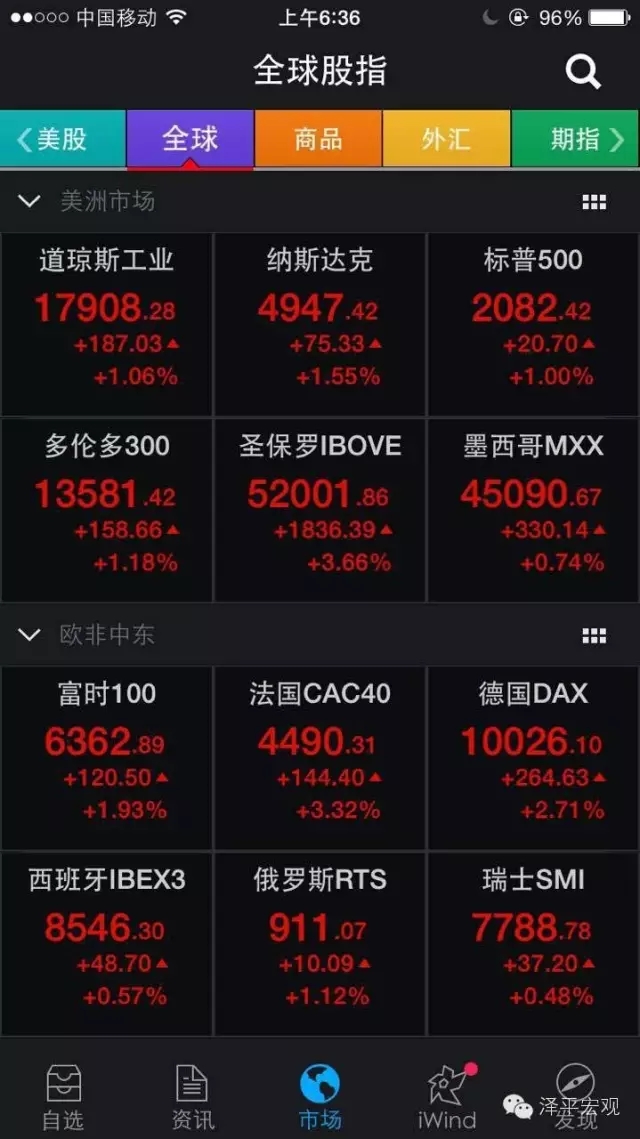Open the search magnifier icon
Screen dimensions: 640x1139
click(x=583, y=72)
